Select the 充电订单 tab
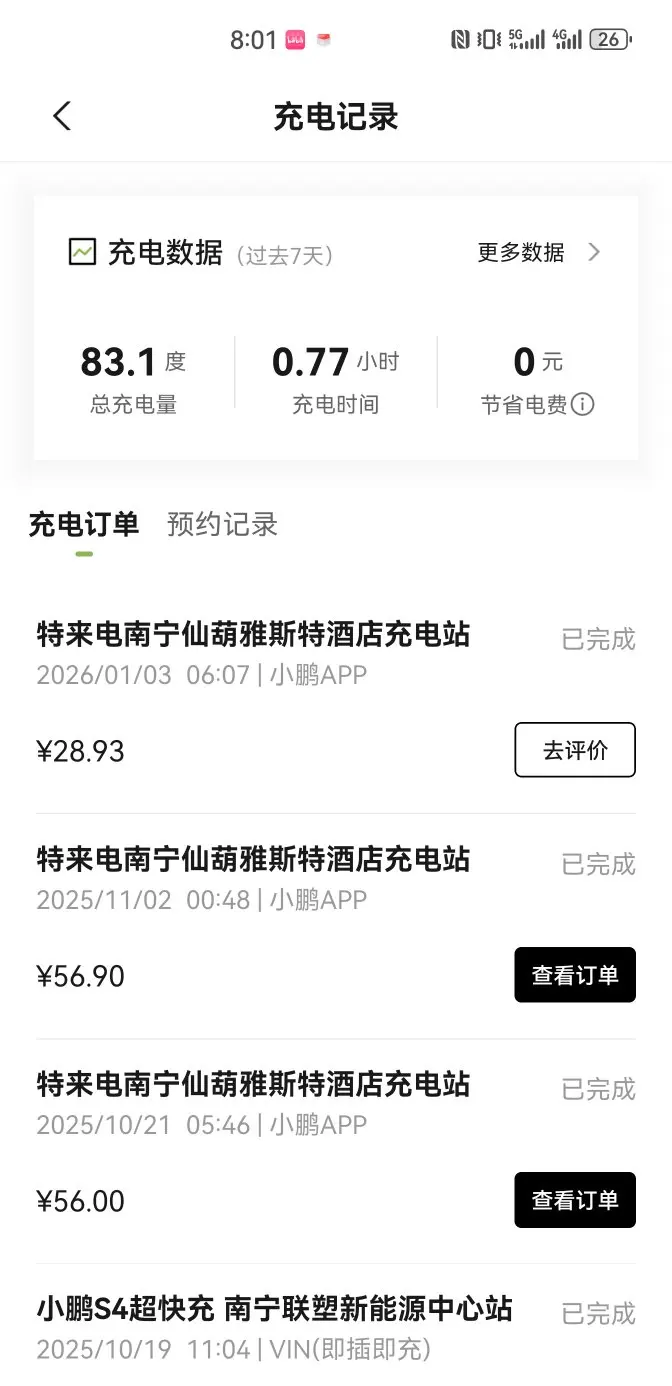This screenshot has width=672, height=1386. [x=83, y=524]
